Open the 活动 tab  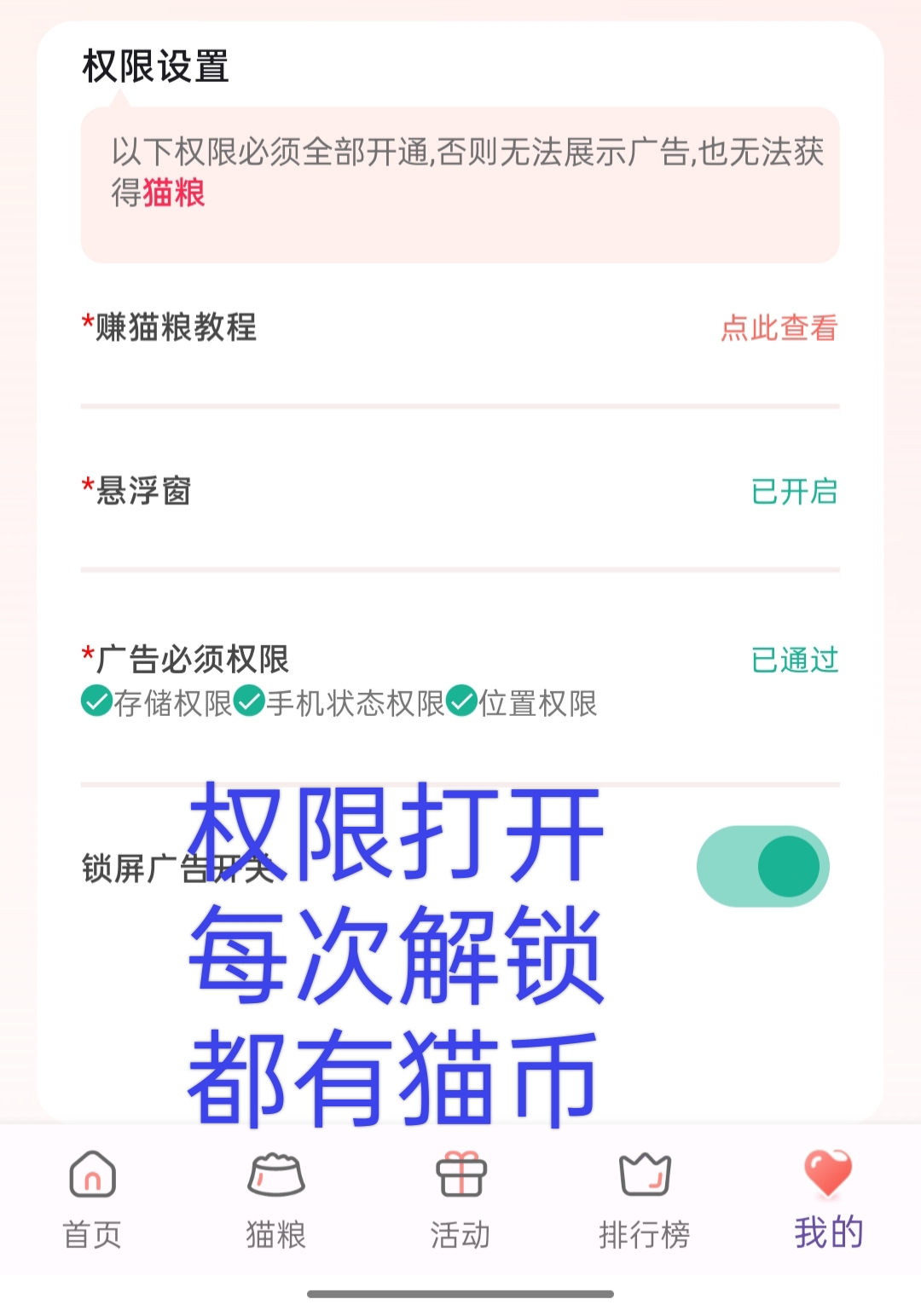tap(460, 1232)
